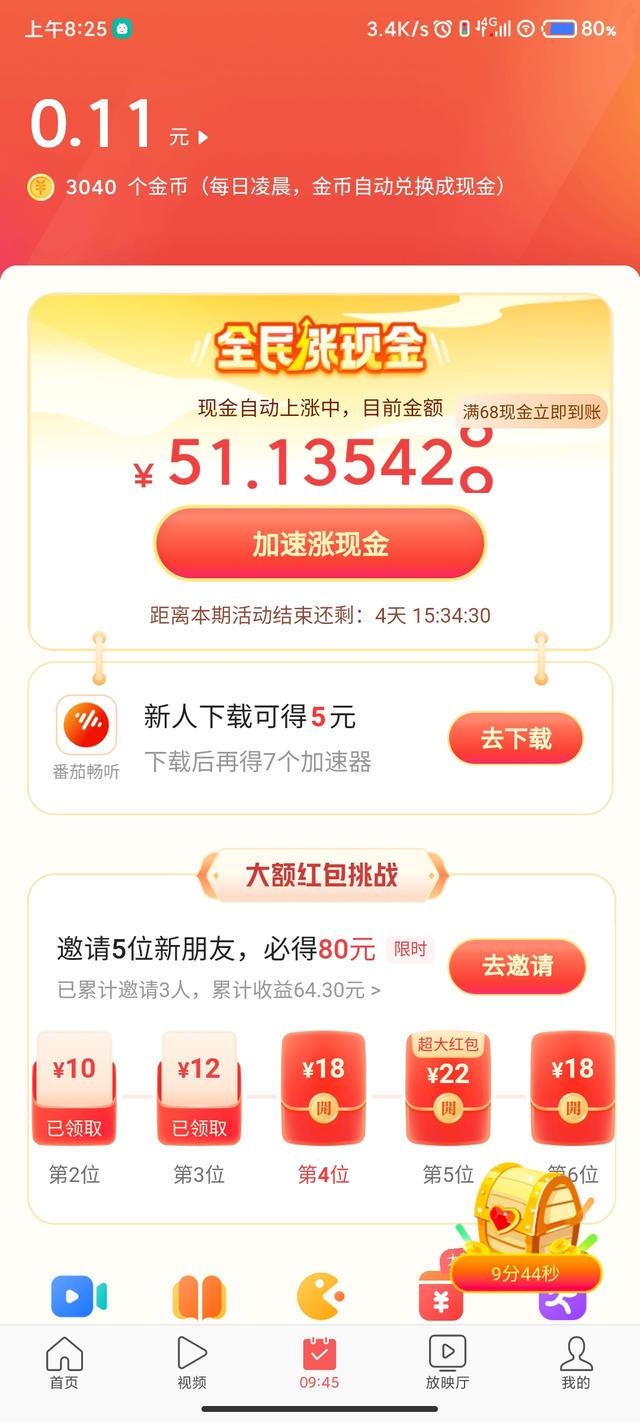Tap 去下载 for 番茄畅听
The image size is (640, 1422).
[515, 739]
